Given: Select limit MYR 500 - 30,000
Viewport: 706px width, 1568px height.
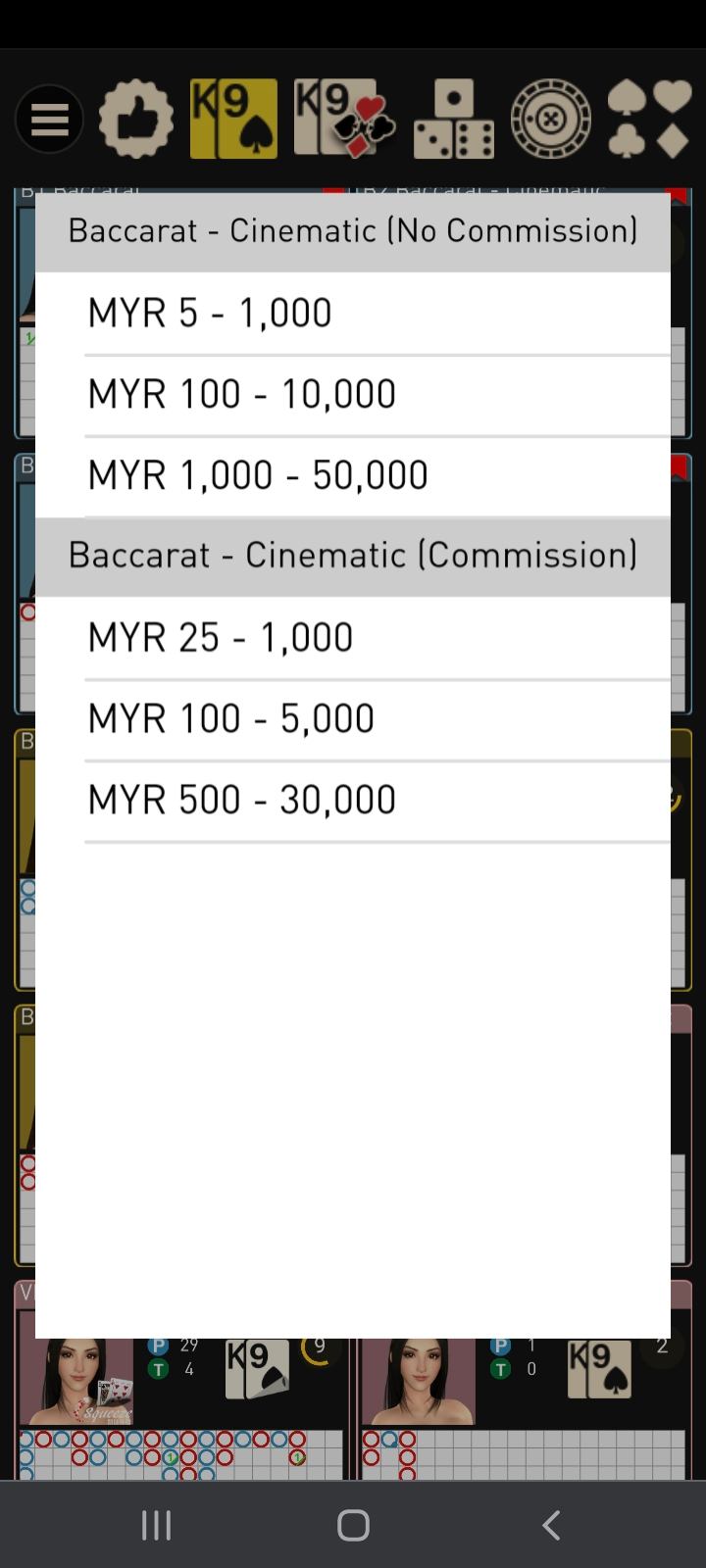Looking at the screenshot, I should (x=353, y=801).
